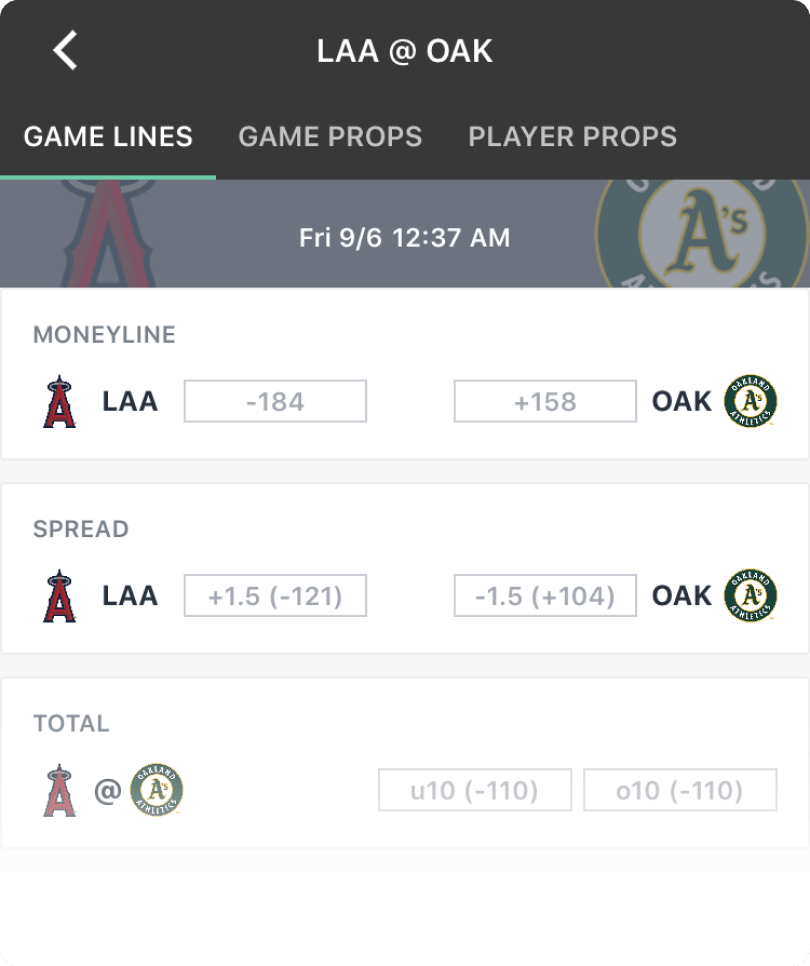Click the back arrow to leave LAA @ OAK
The image size is (810, 966).
[x=63, y=48]
